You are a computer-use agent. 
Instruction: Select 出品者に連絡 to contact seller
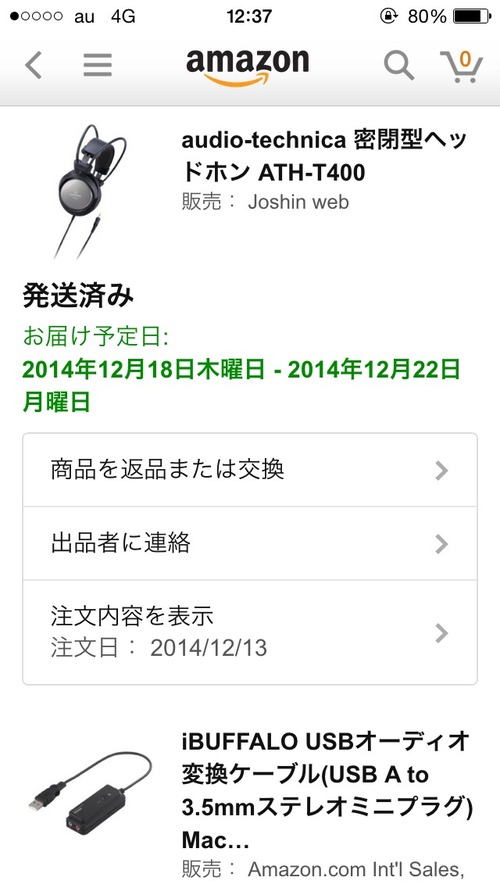point(250,544)
